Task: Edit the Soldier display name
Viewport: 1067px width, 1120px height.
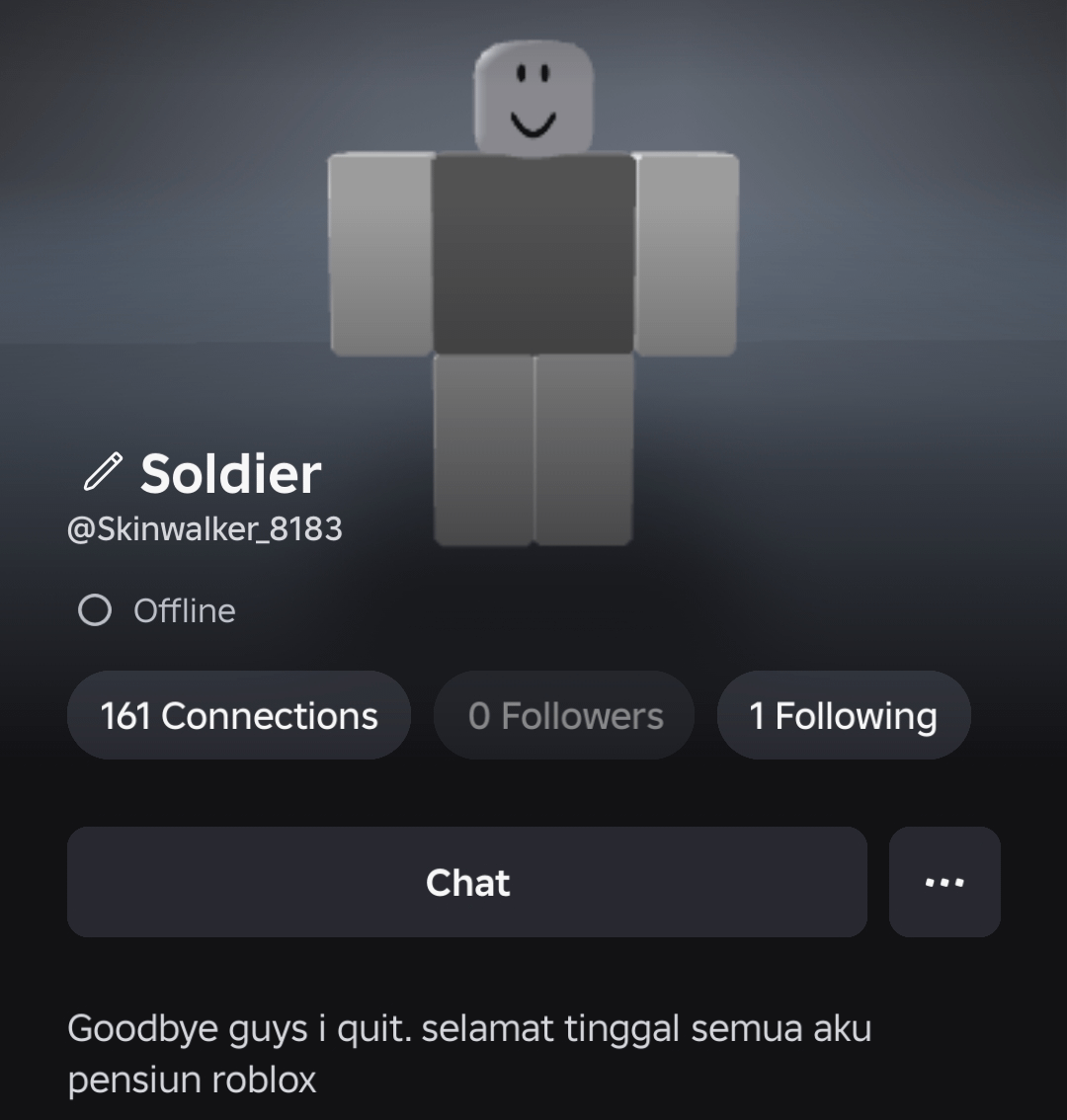Action: [x=102, y=472]
